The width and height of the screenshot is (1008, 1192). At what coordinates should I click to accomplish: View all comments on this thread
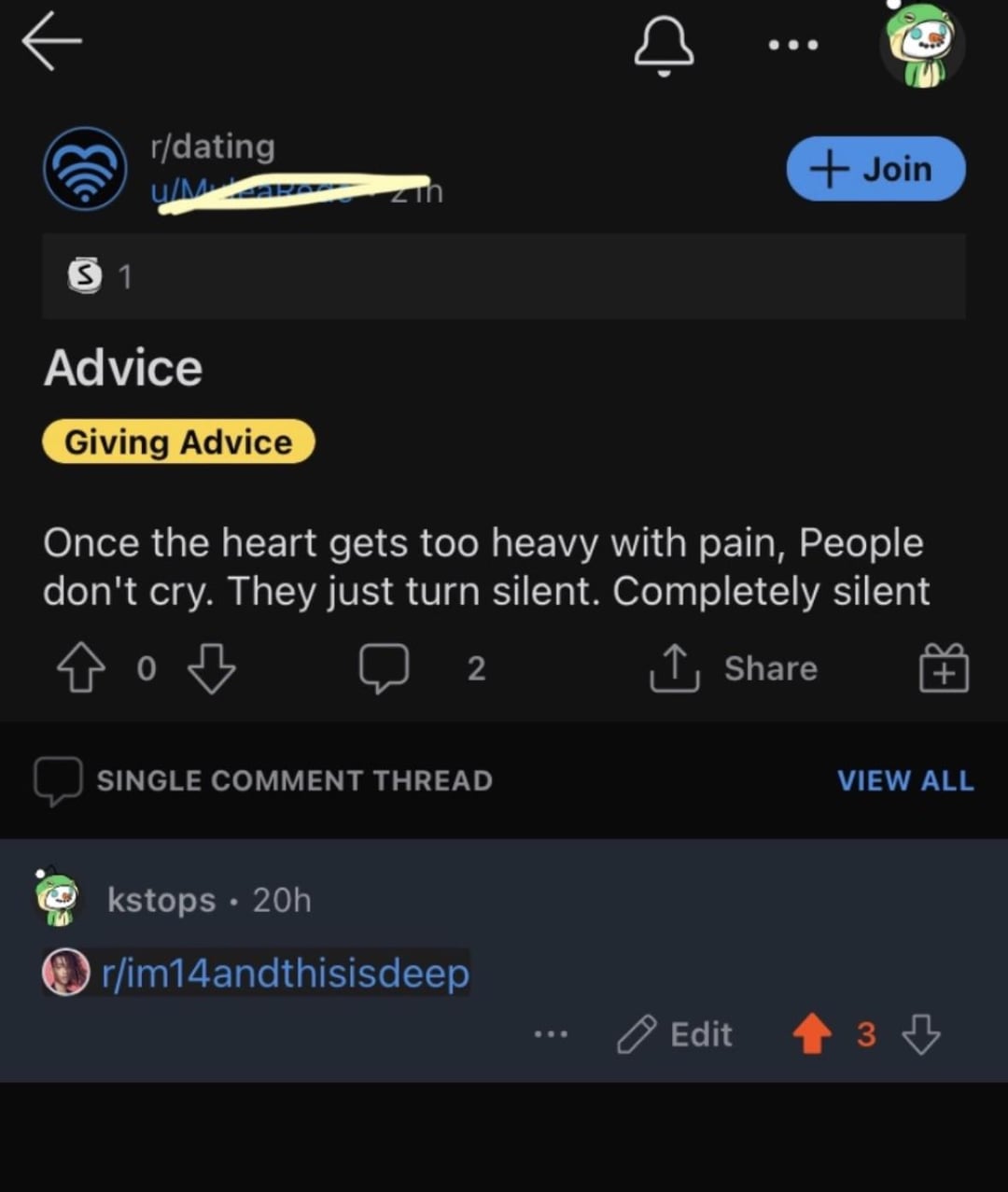pyautogui.click(x=904, y=780)
